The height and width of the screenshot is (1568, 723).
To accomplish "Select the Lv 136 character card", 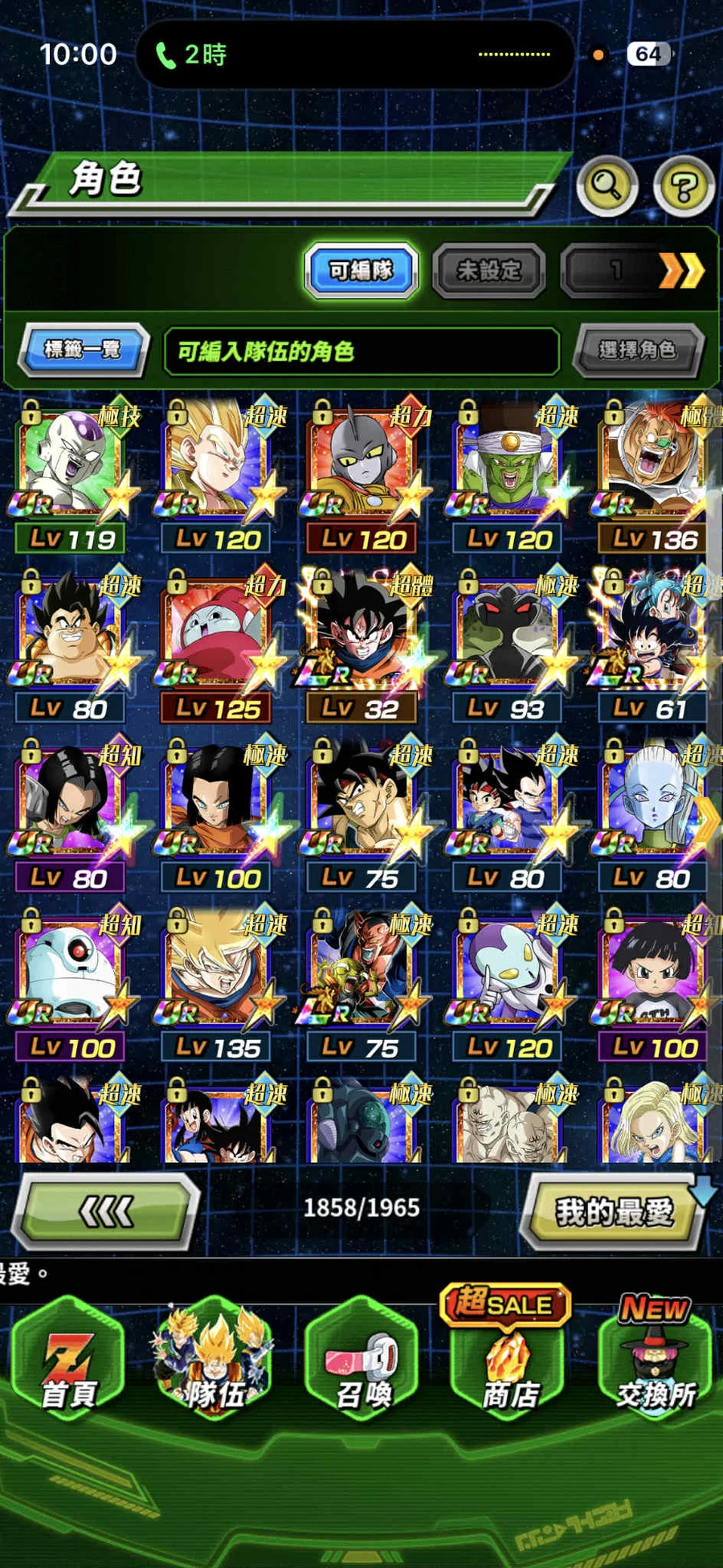I will (654, 474).
